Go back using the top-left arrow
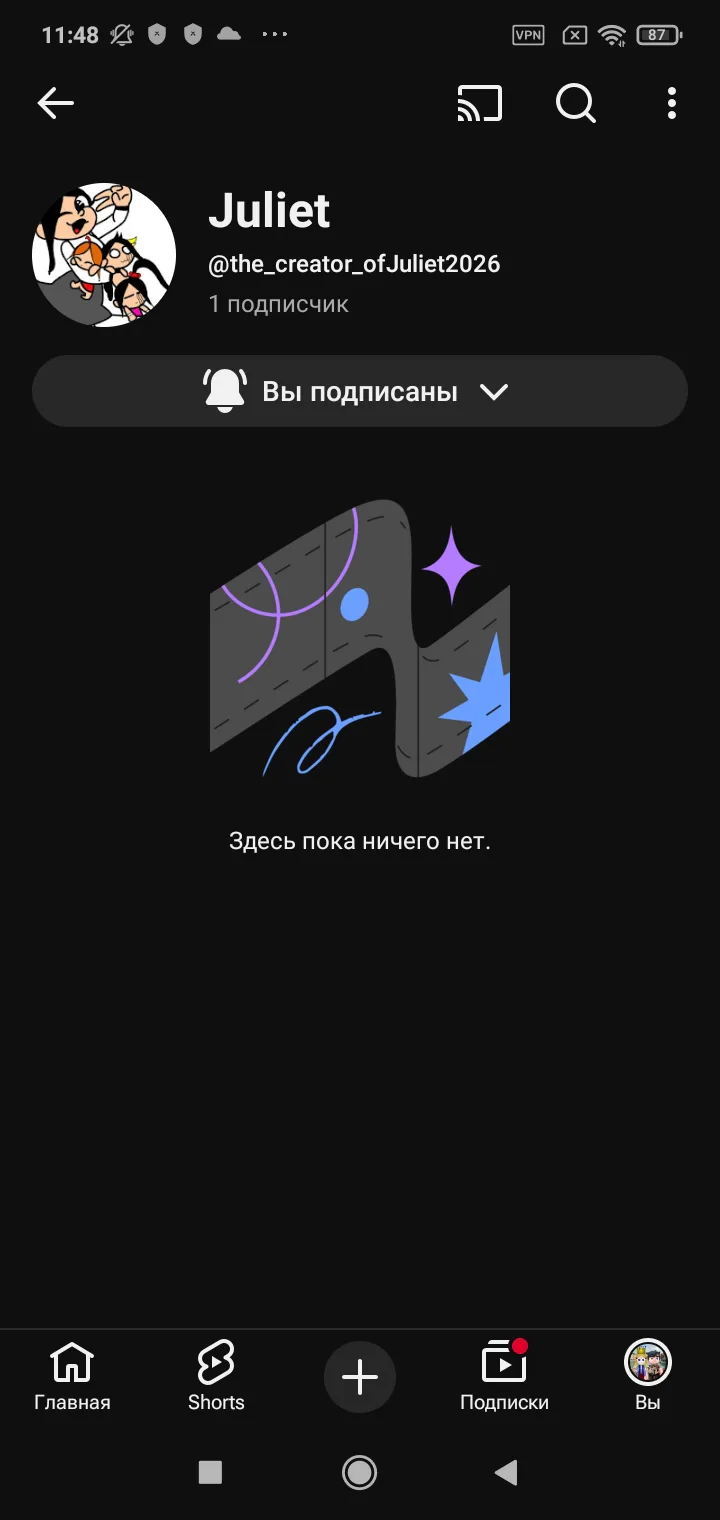This screenshot has height=1520, width=720. click(56, 103)
